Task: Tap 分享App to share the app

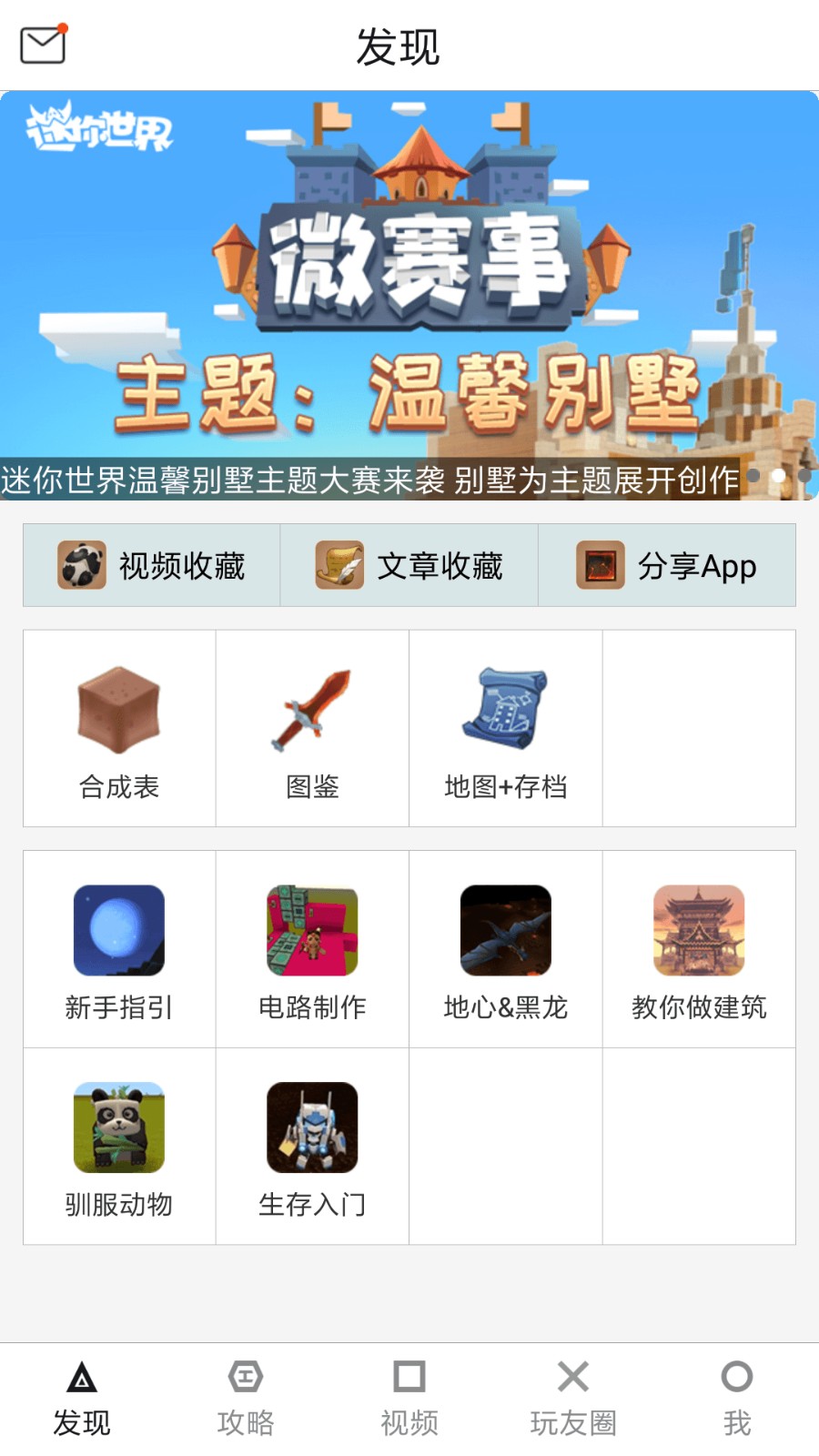Action: (x=667, y=565)
